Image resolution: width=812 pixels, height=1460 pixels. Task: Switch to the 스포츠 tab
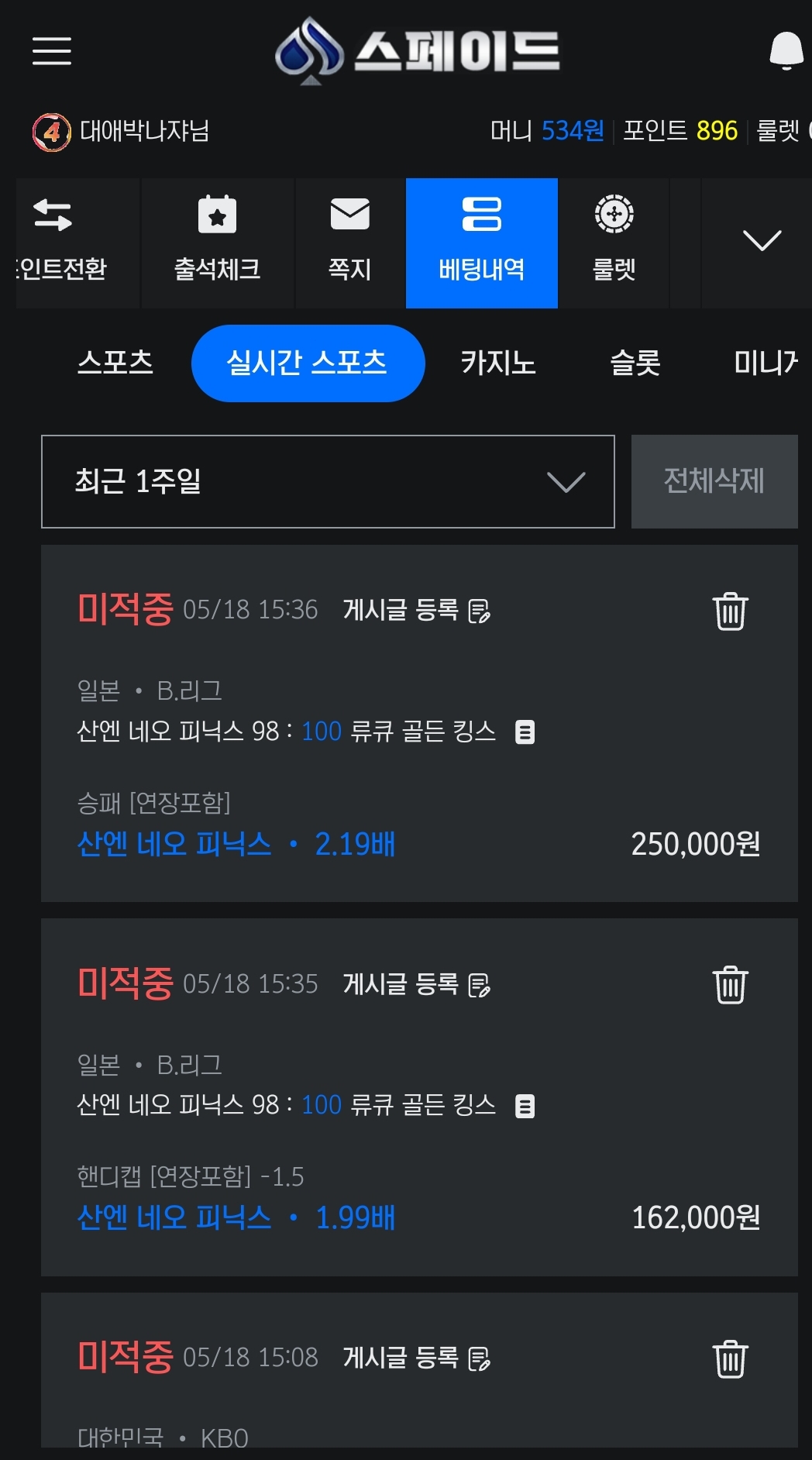tap(115, 363)
